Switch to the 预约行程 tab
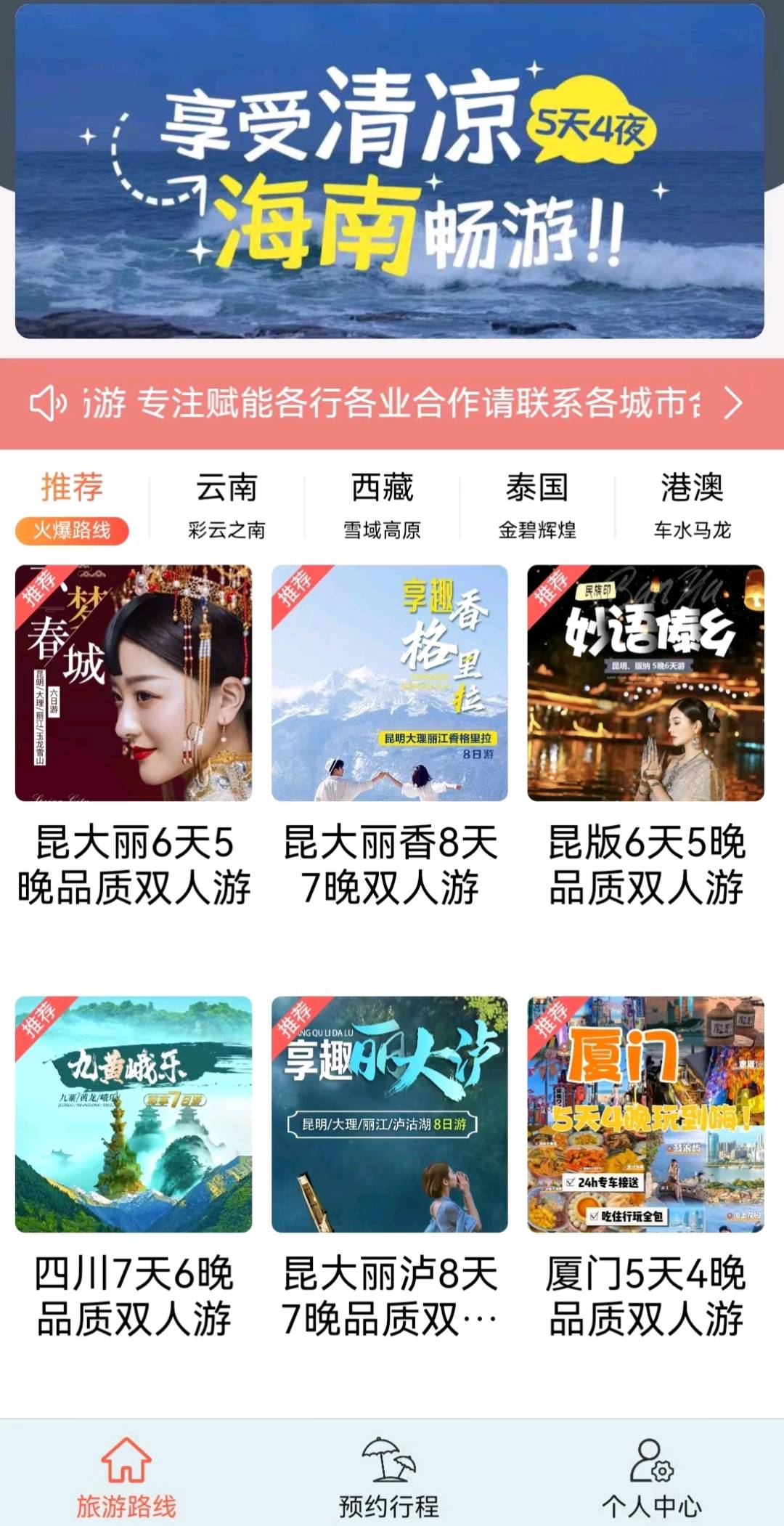This screenshot has width=784, height=1526. [x=389, y=1477]
